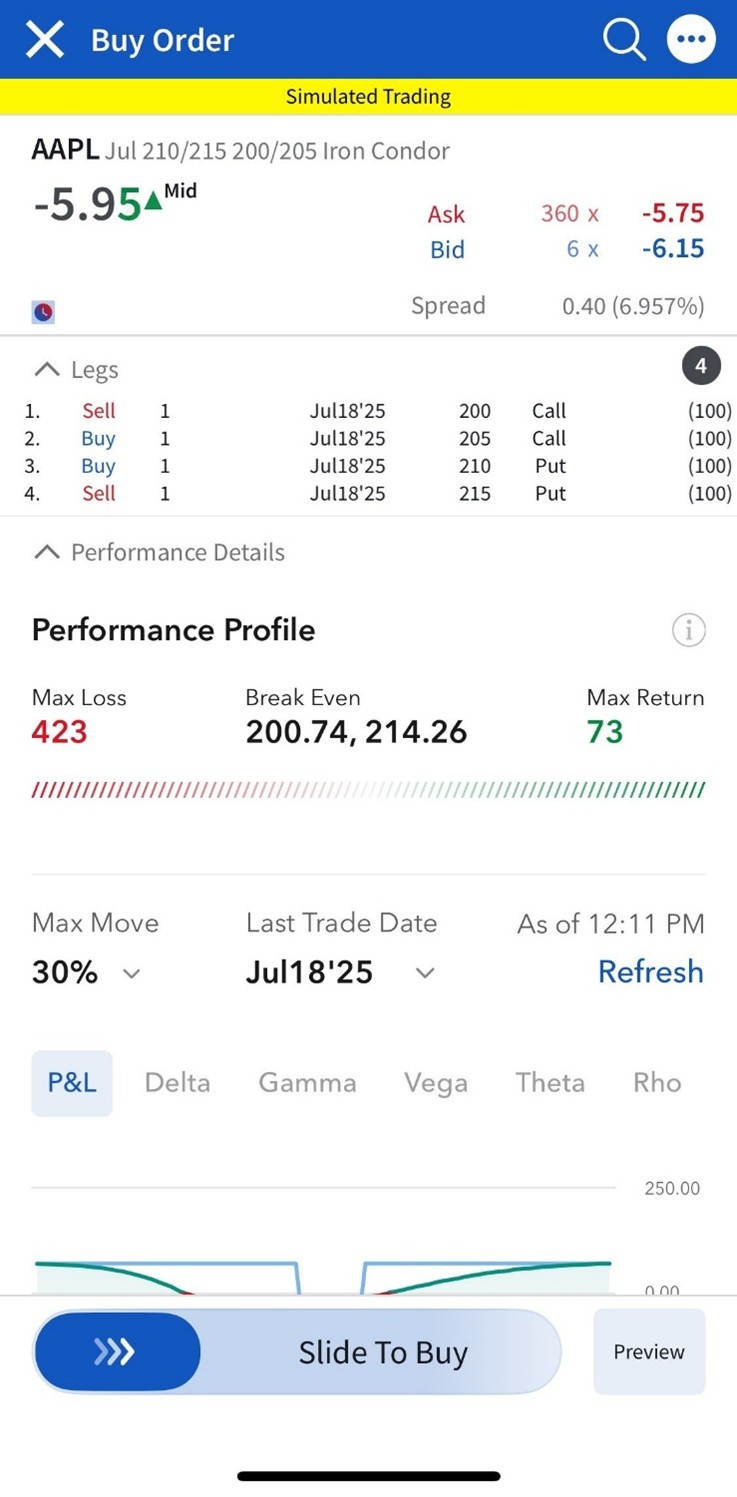The image size is (737, 1497).
Task: Collapse the Legs section
Action: click(76, 370)
